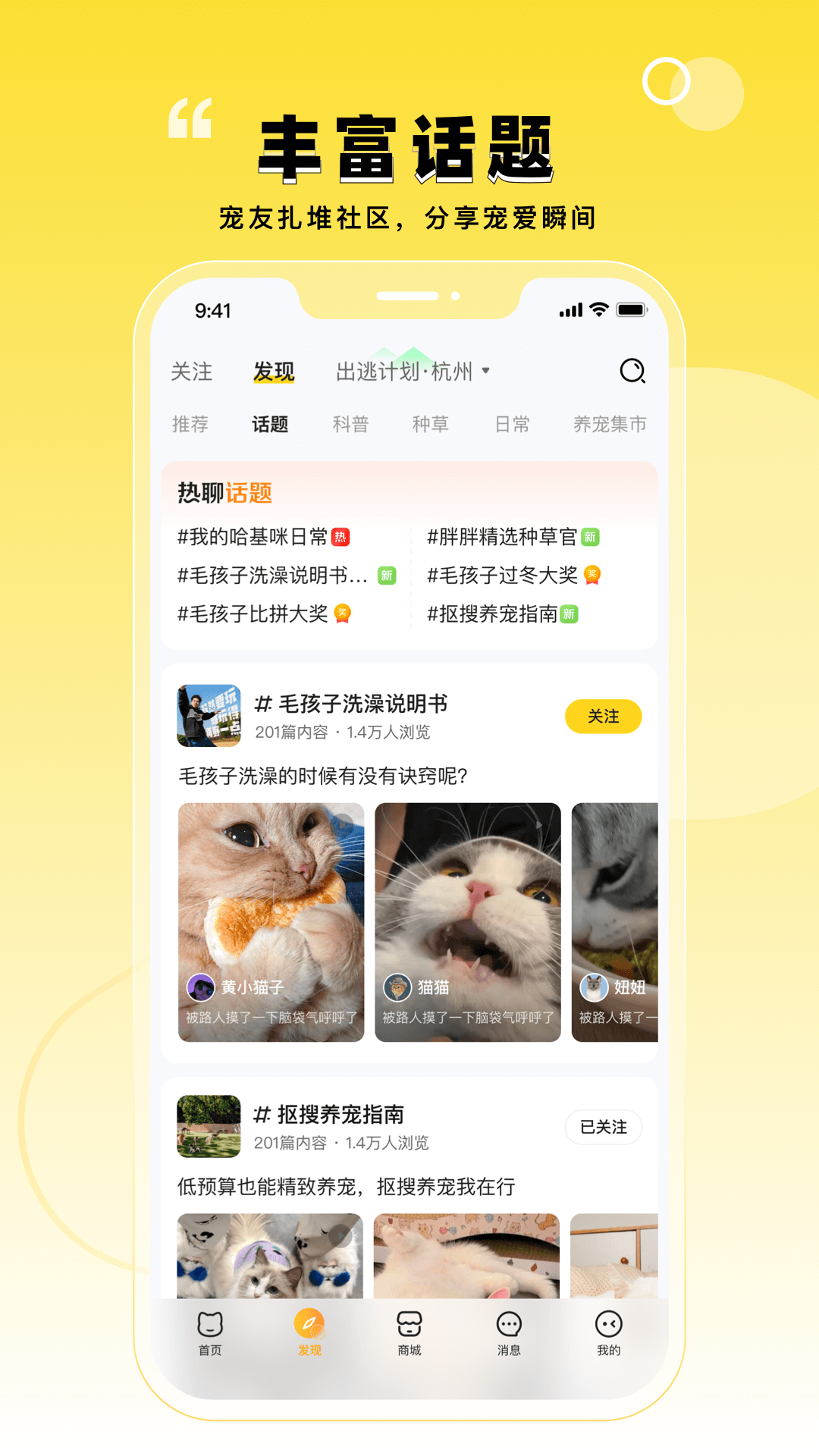Image resolution: width=819 pixels, height=1456 pixels.
Task: Click the 抠搜养宠指南 topic cover image
Action: click(x=208, y=1127)
